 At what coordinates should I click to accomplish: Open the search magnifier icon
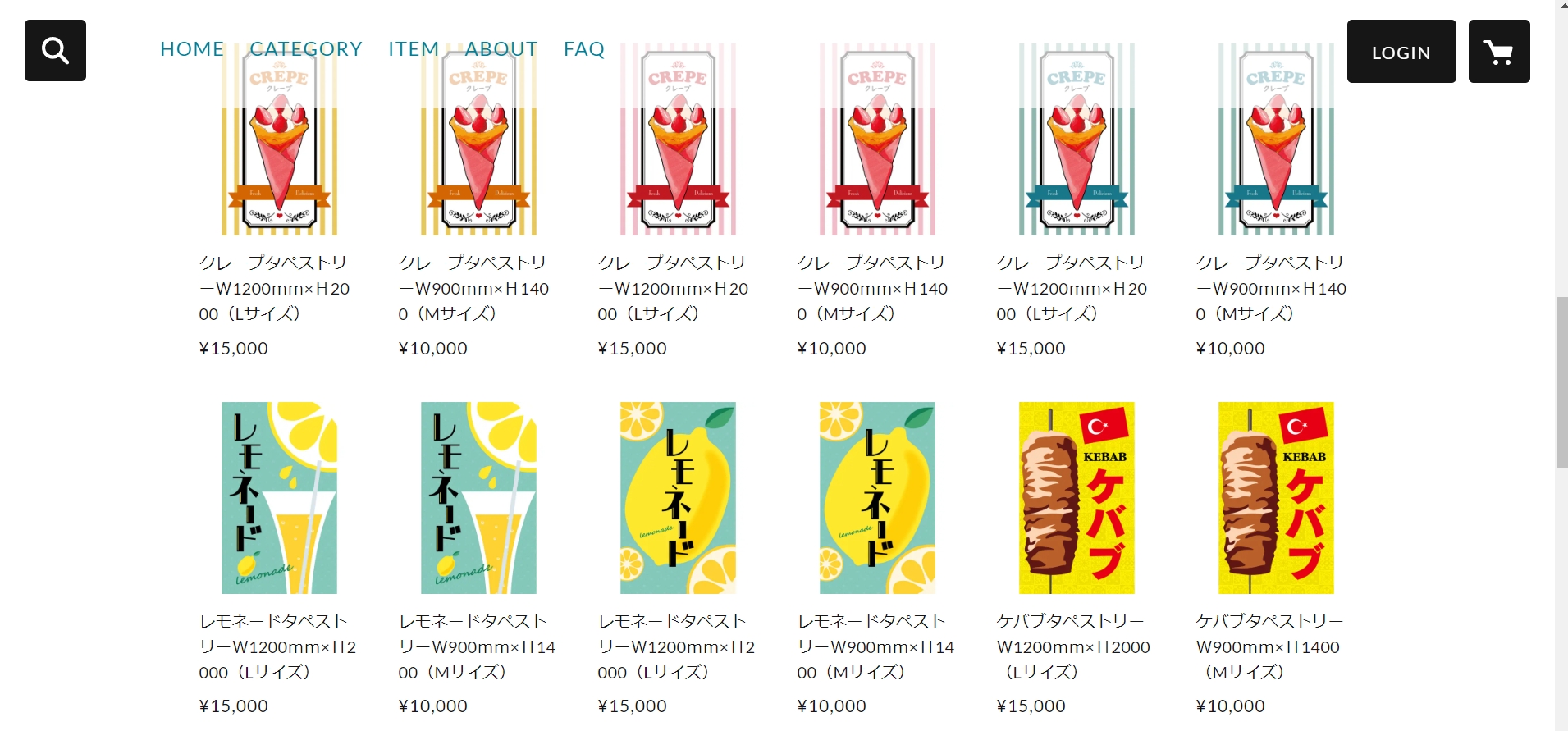[x=55, y=51]
